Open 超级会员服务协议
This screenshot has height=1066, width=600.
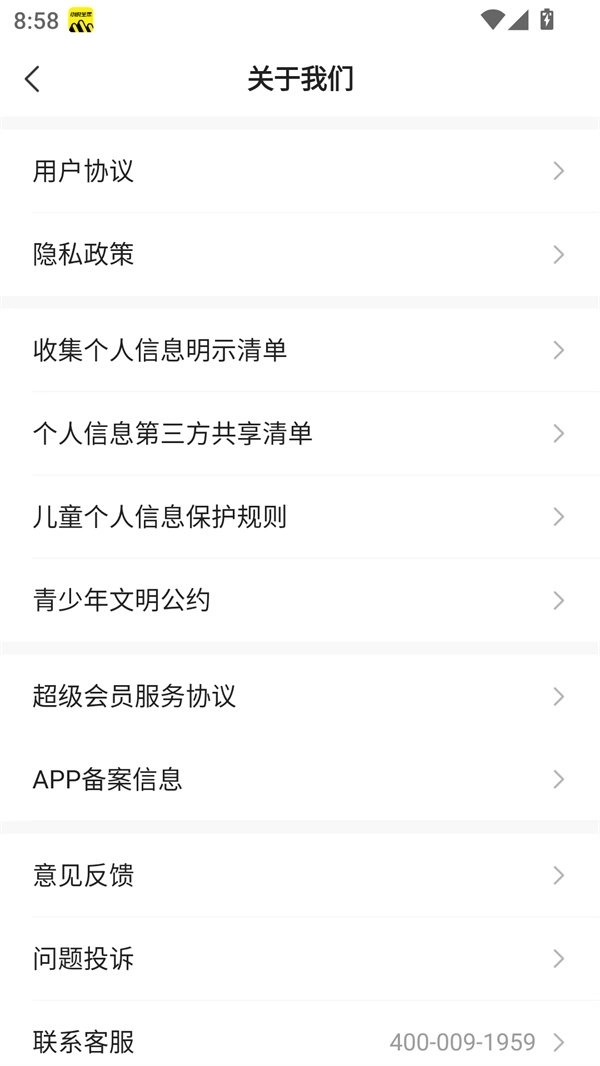pos(300,696)
